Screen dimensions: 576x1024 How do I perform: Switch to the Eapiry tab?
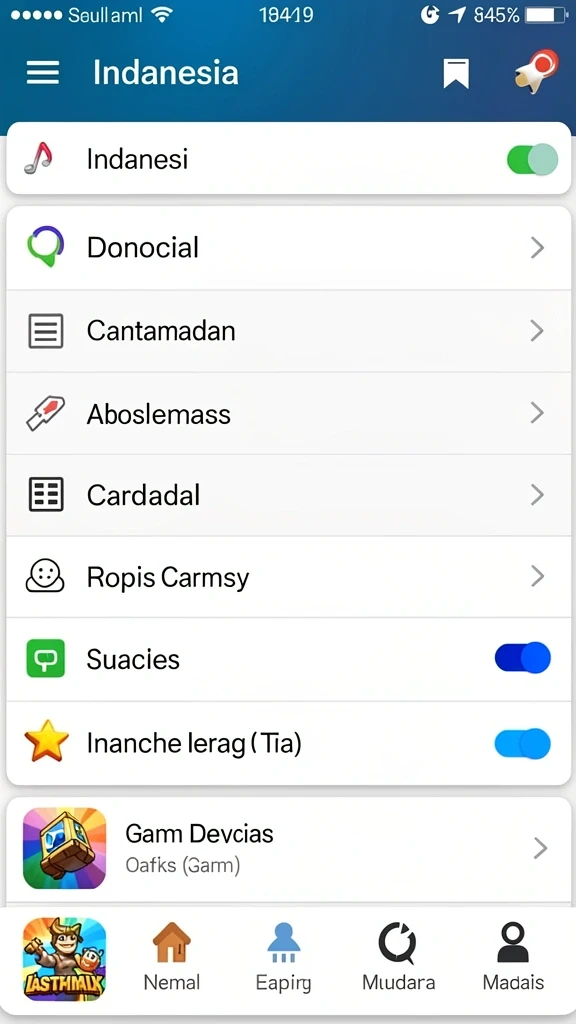tap(283, 957)
